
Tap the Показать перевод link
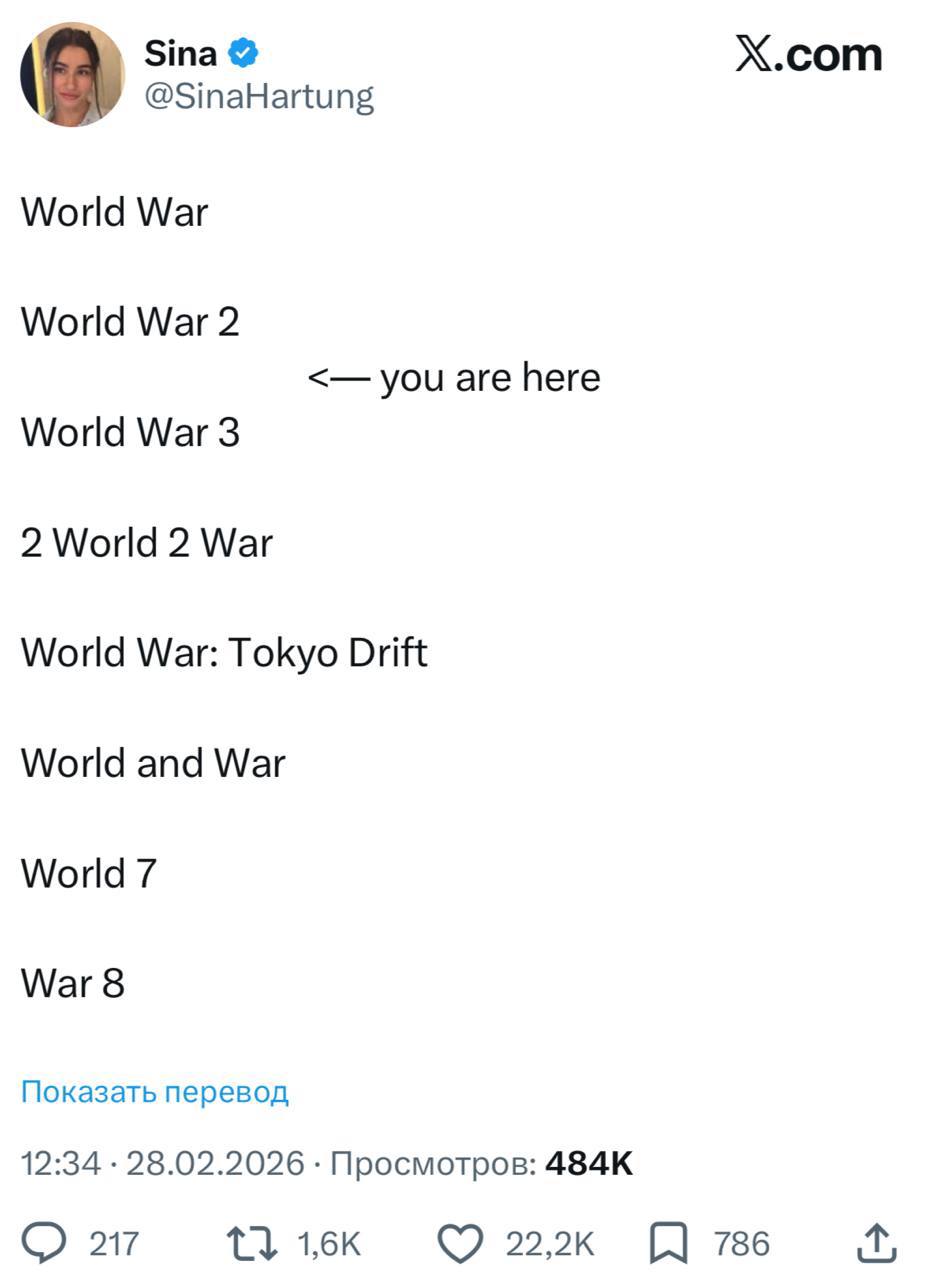[154, 1091]
